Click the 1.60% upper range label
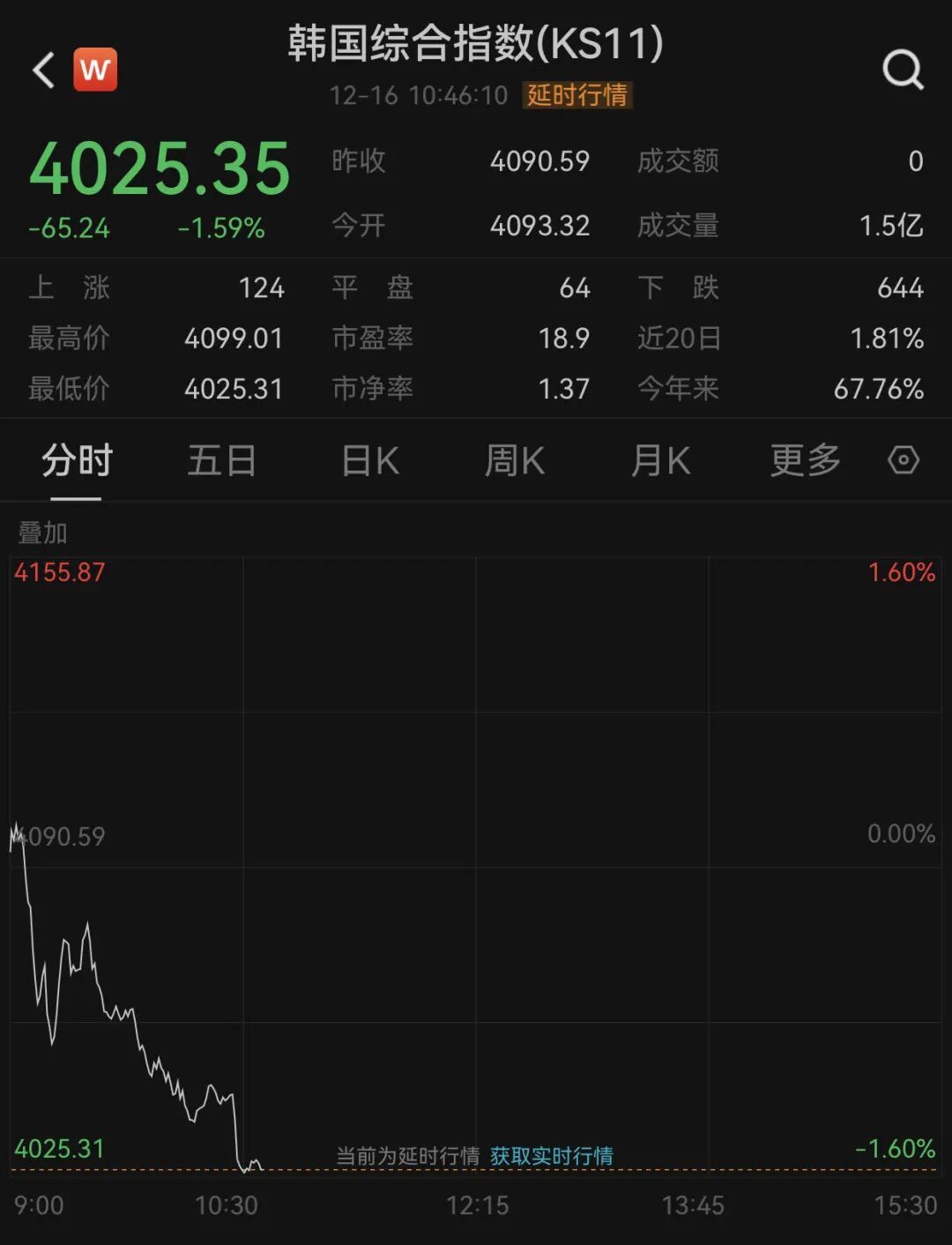The width and height of the screenshot is (952, 1245). click(900, 572)
